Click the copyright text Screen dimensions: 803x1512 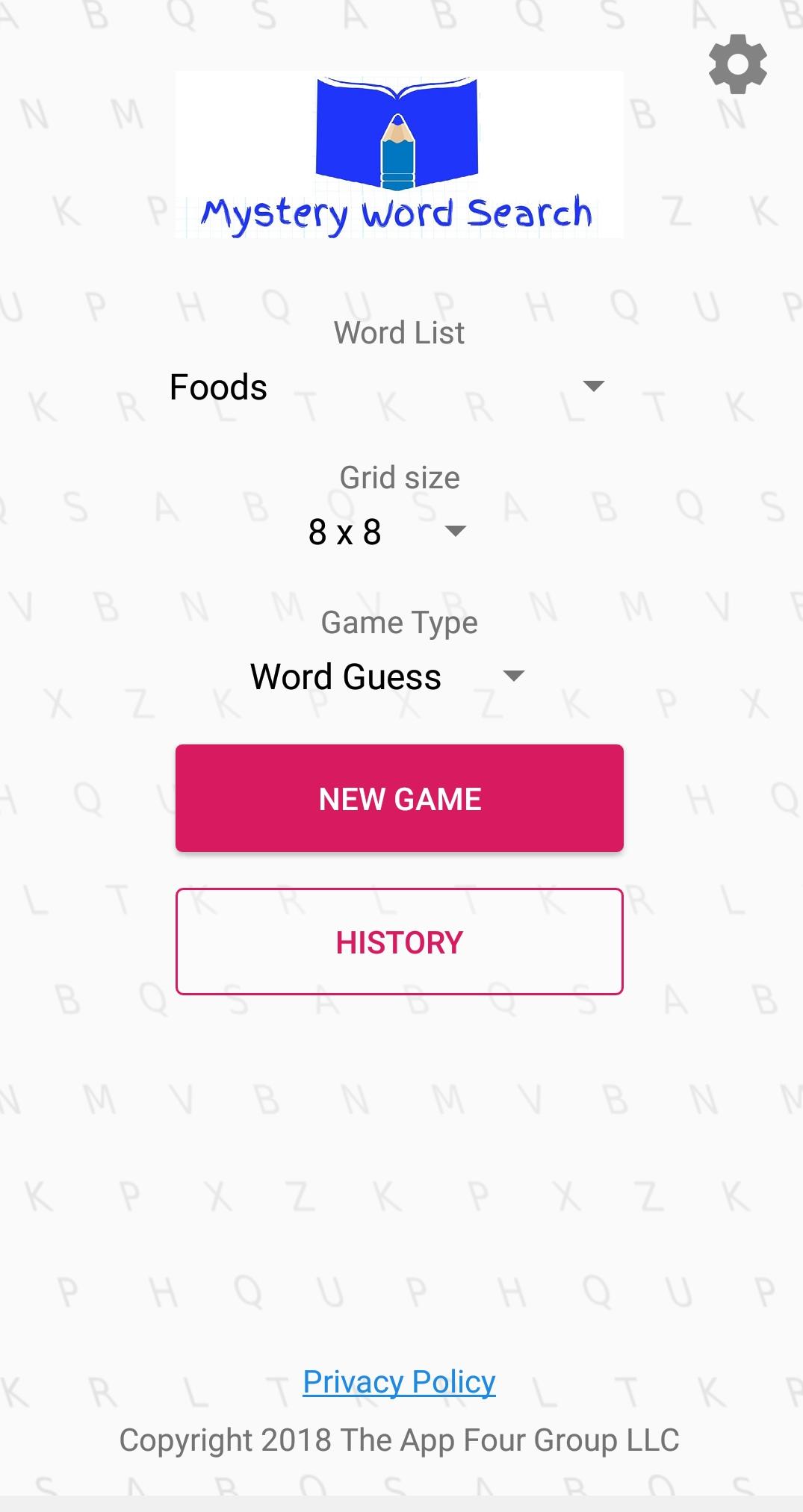click(400, 1439)
